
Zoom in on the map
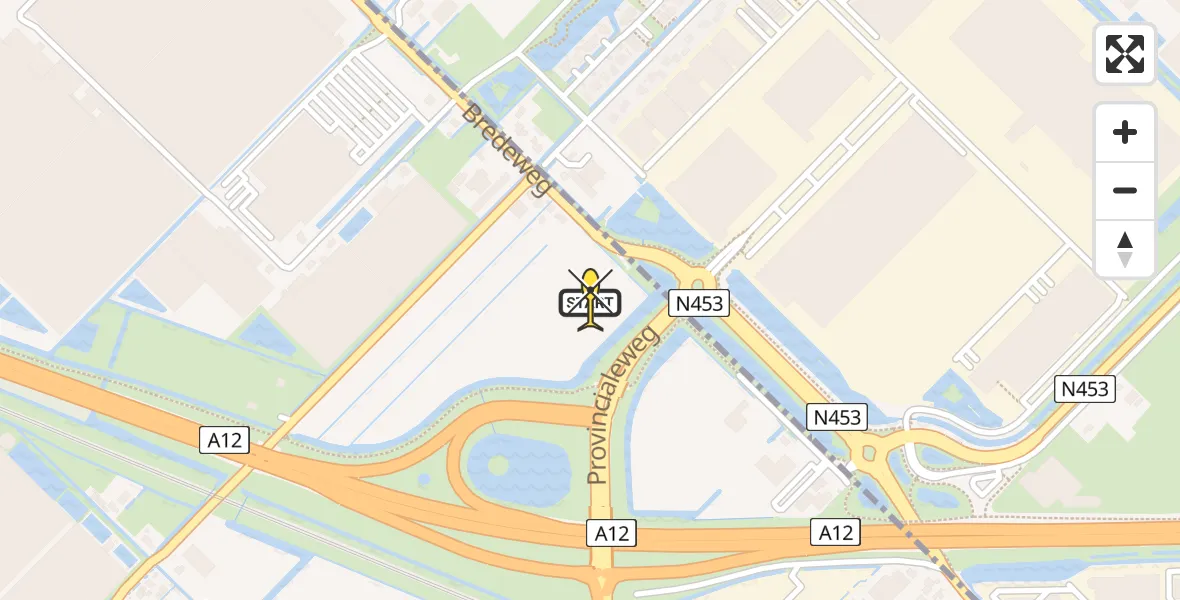[x=1125, y=132]
